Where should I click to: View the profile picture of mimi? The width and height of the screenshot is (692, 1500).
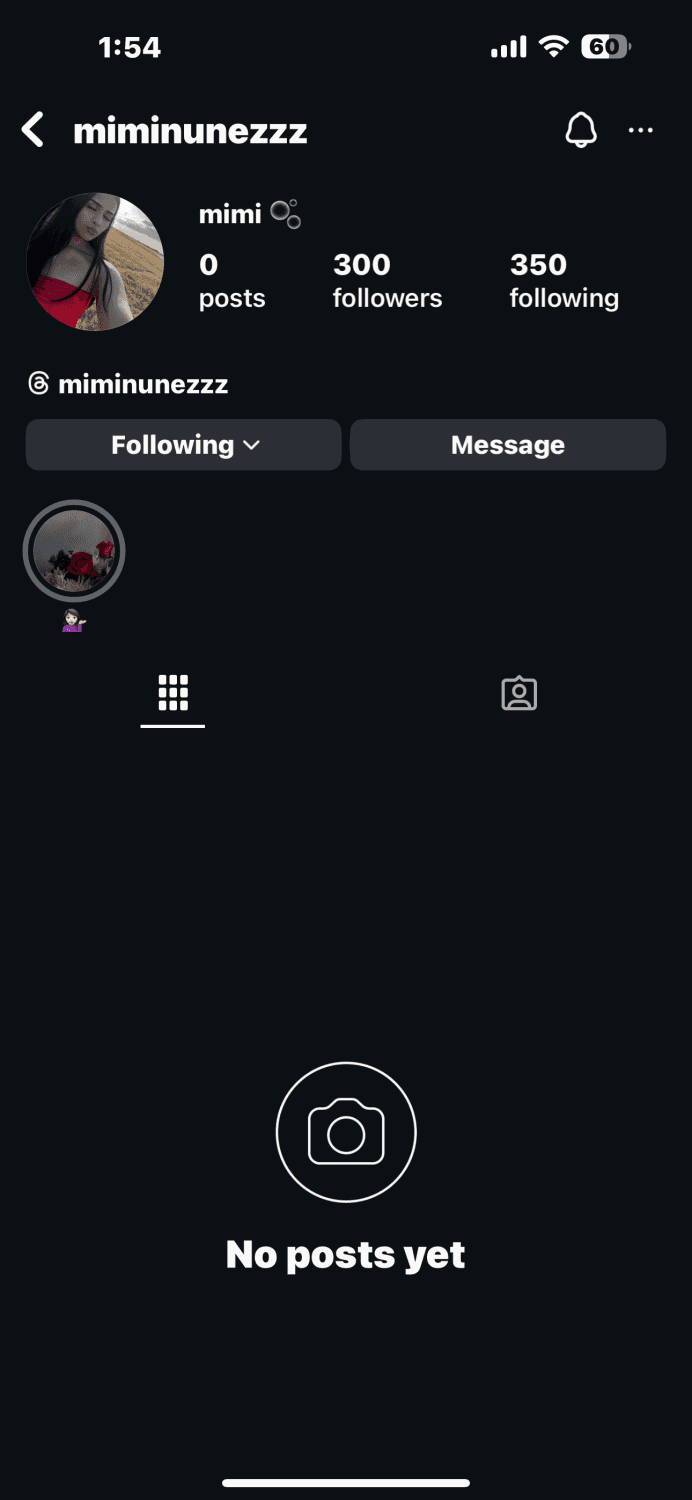[x=95, y=262]
